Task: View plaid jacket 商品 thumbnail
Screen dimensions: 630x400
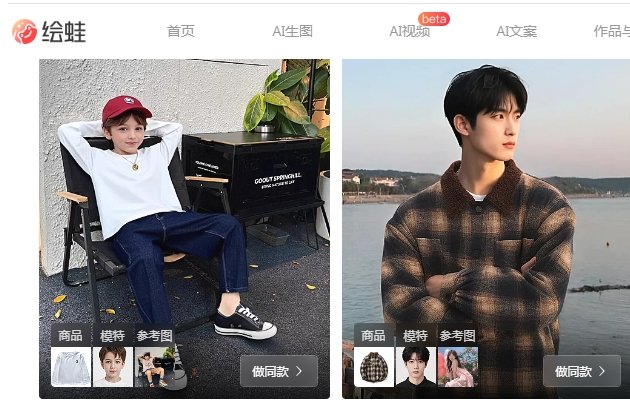Action: [374, 367]
